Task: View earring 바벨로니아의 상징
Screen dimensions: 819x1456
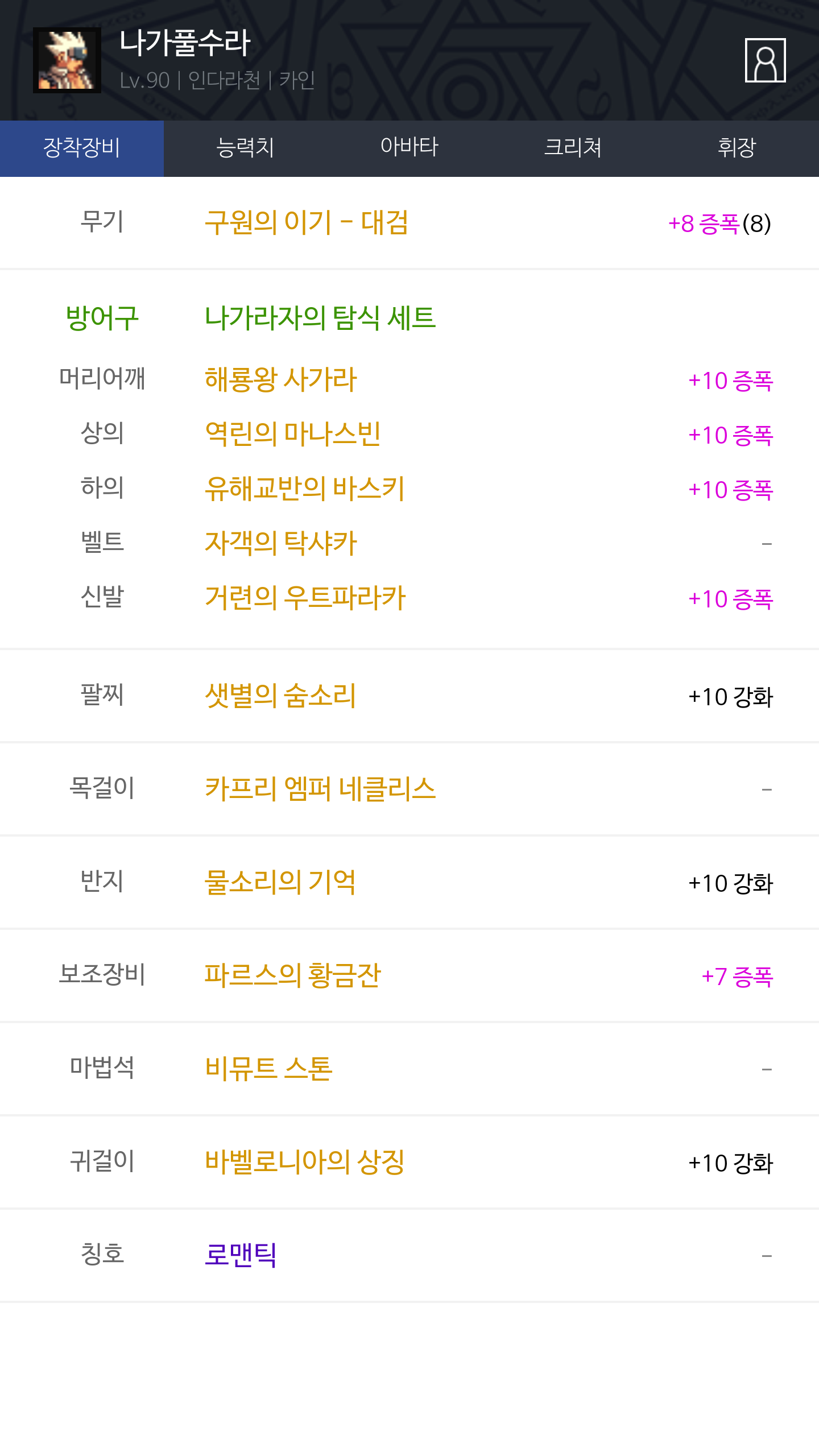Action: 305,1162
